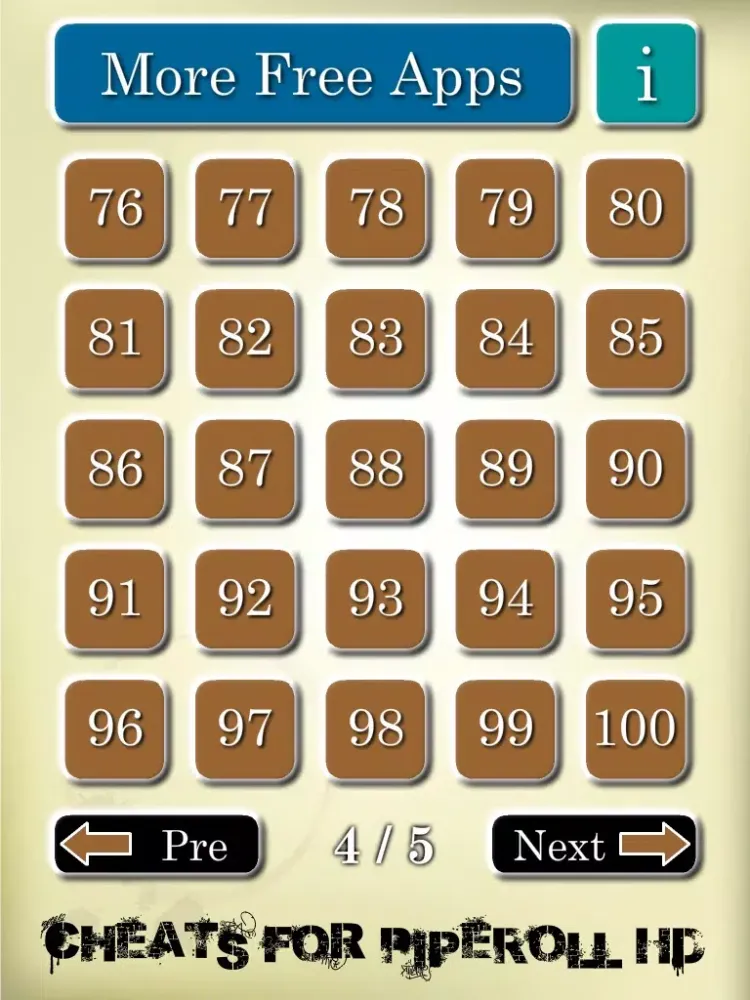Open the info button
The image size is (750, 1000).
[646, 75]
